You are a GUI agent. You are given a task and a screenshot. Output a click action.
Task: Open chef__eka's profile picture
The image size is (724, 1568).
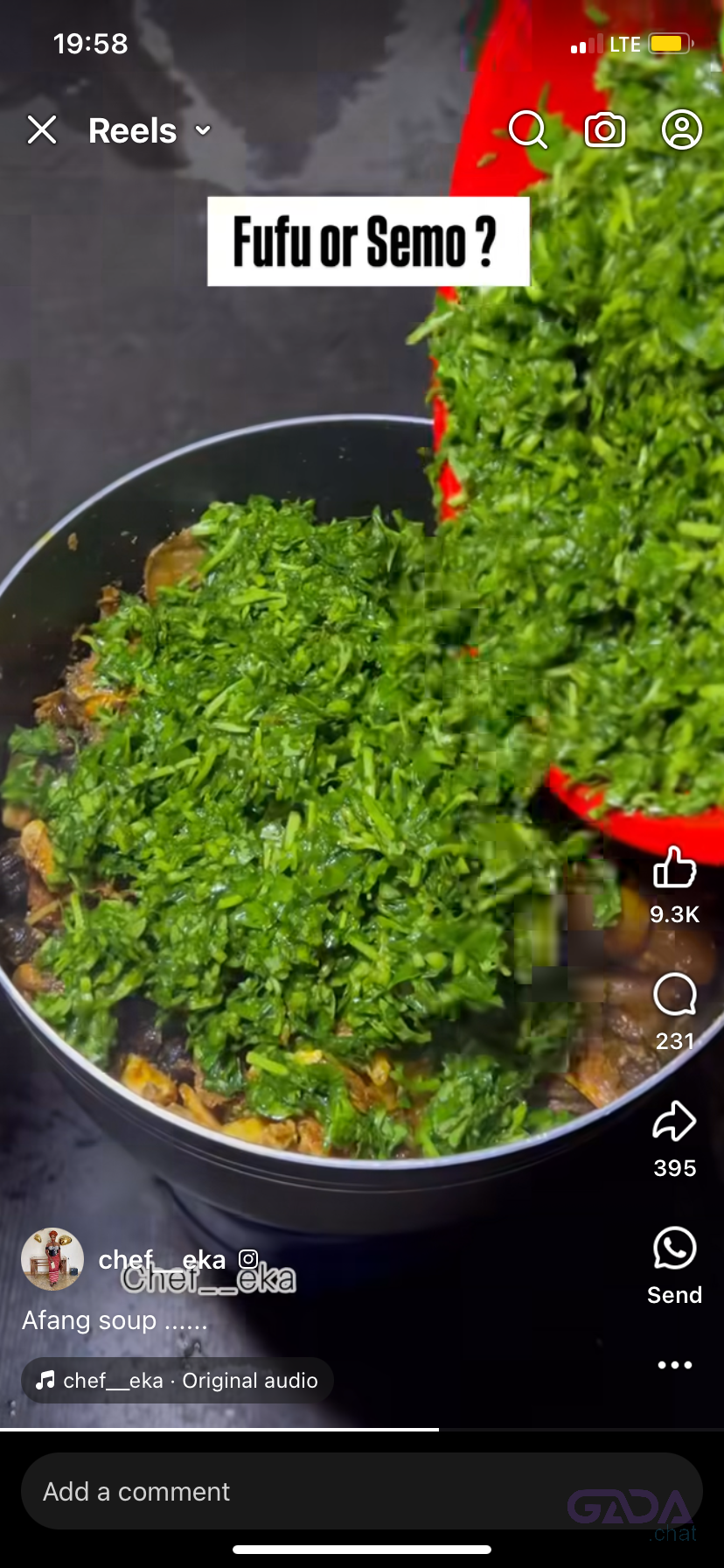[52, 1259]
